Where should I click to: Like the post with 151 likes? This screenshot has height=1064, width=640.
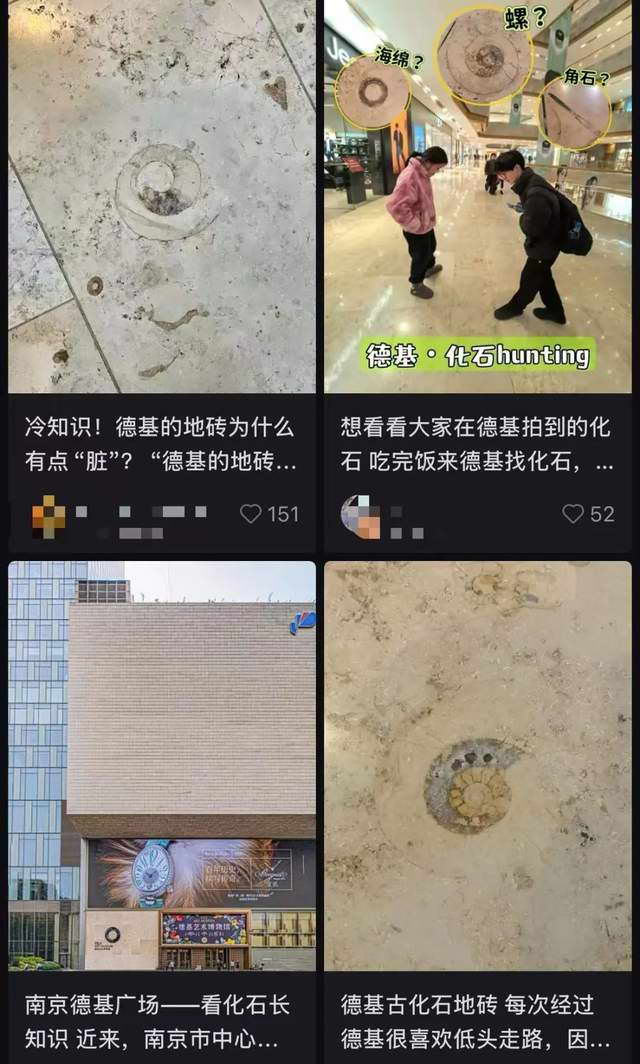(x=251, y=514)
